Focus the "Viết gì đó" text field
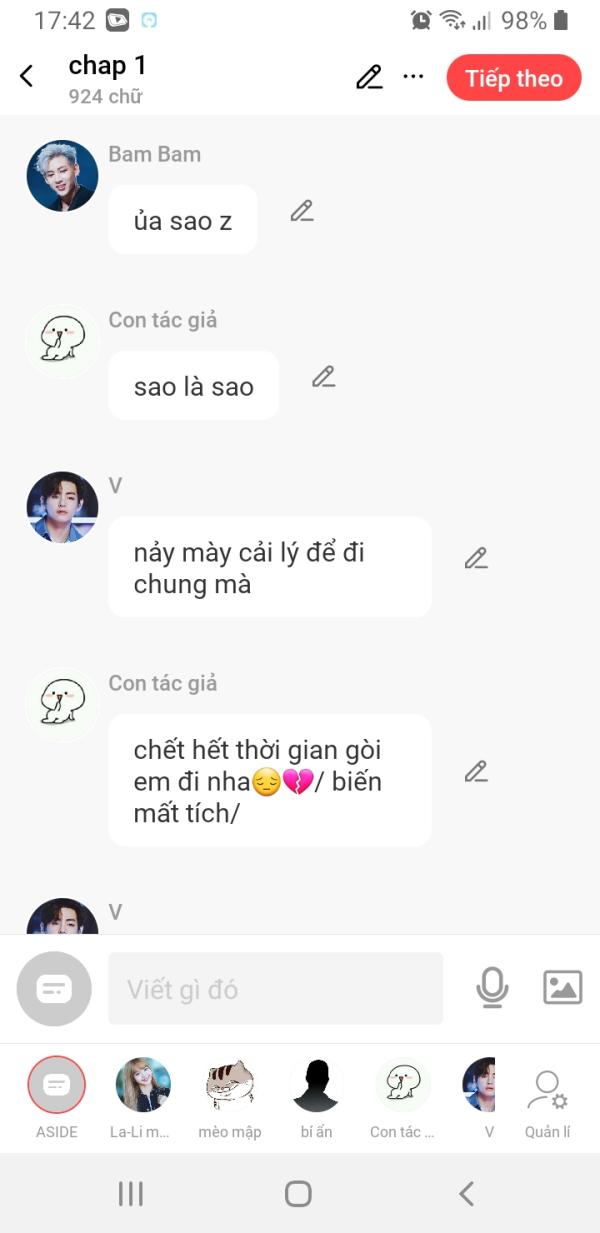 pos(275,989)
